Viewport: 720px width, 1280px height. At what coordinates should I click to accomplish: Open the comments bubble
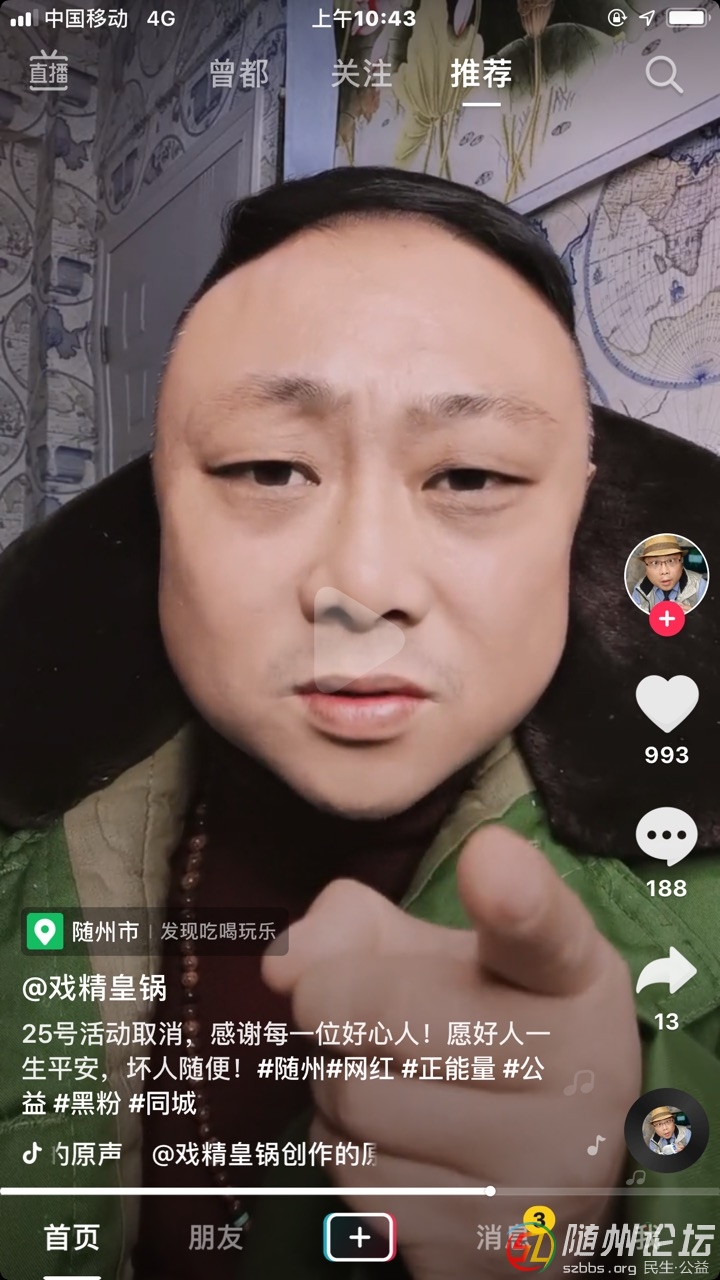[667, 838]
